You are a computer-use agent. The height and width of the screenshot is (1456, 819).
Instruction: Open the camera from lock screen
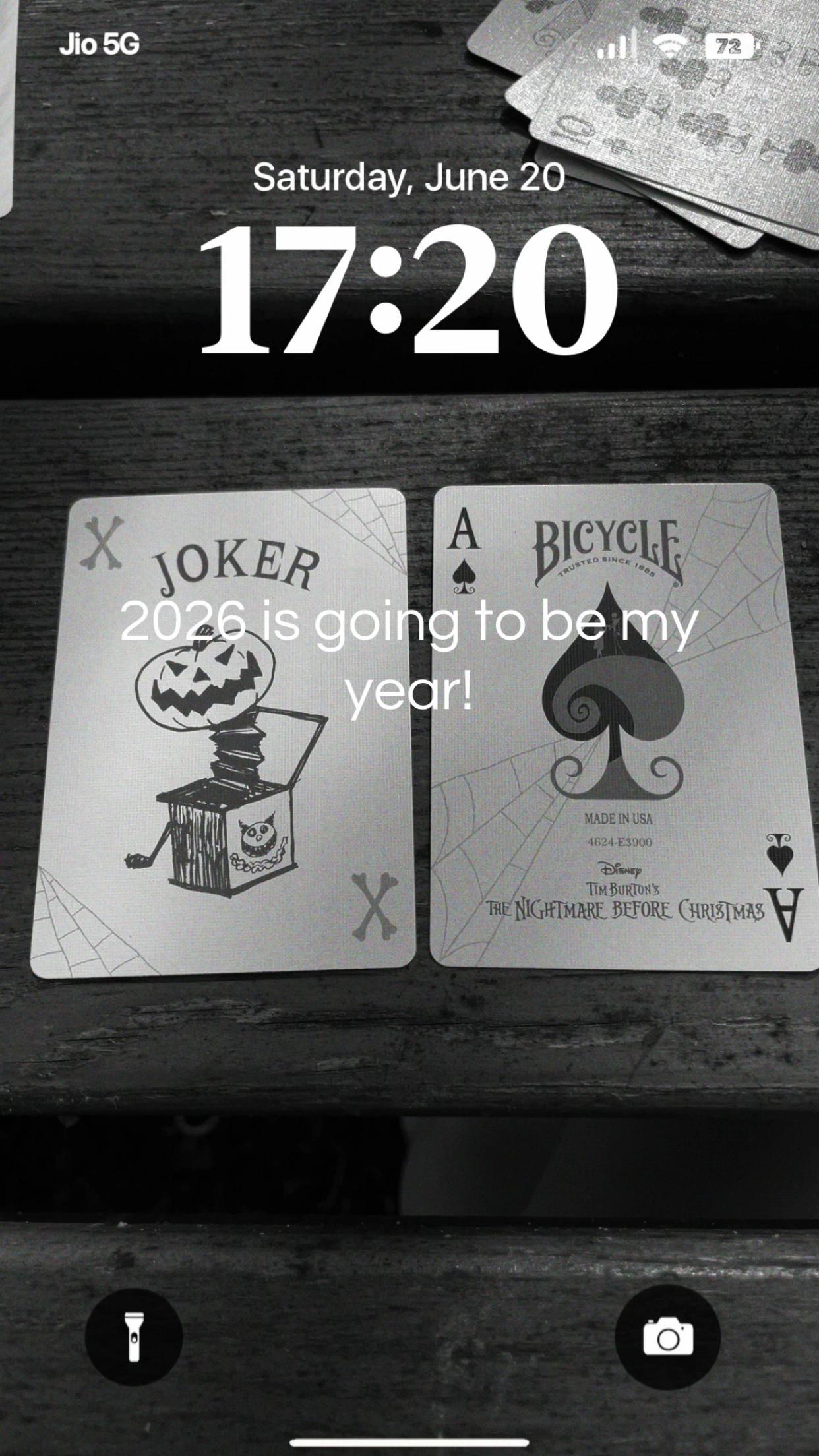click(667, 1337)
